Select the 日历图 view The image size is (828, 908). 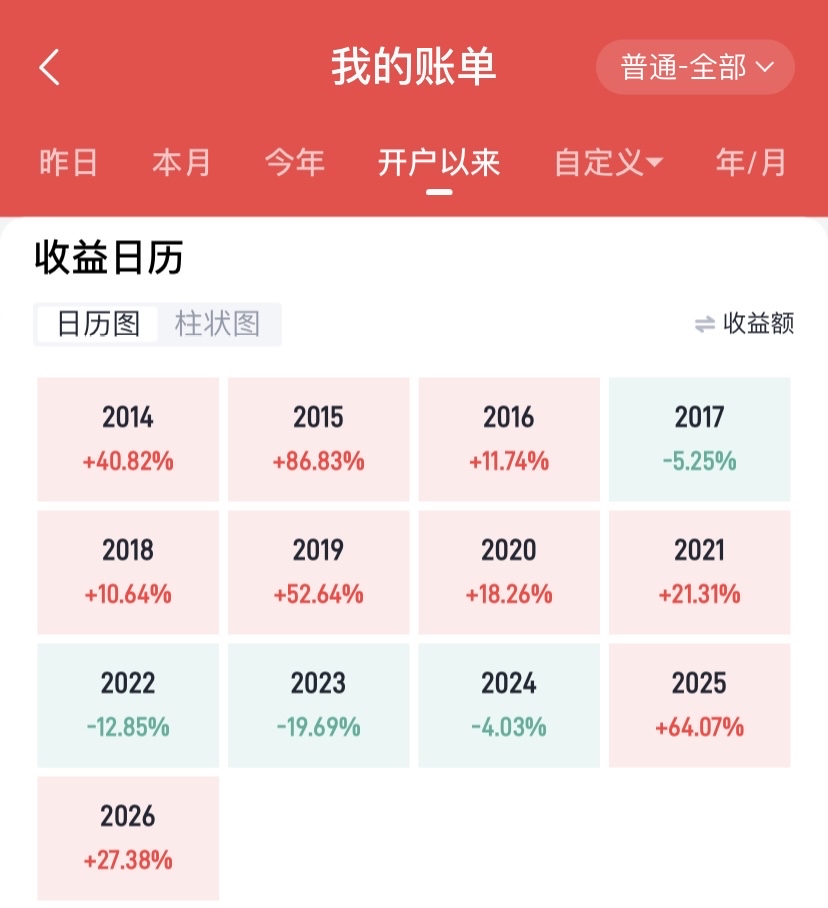coord(98,324)
